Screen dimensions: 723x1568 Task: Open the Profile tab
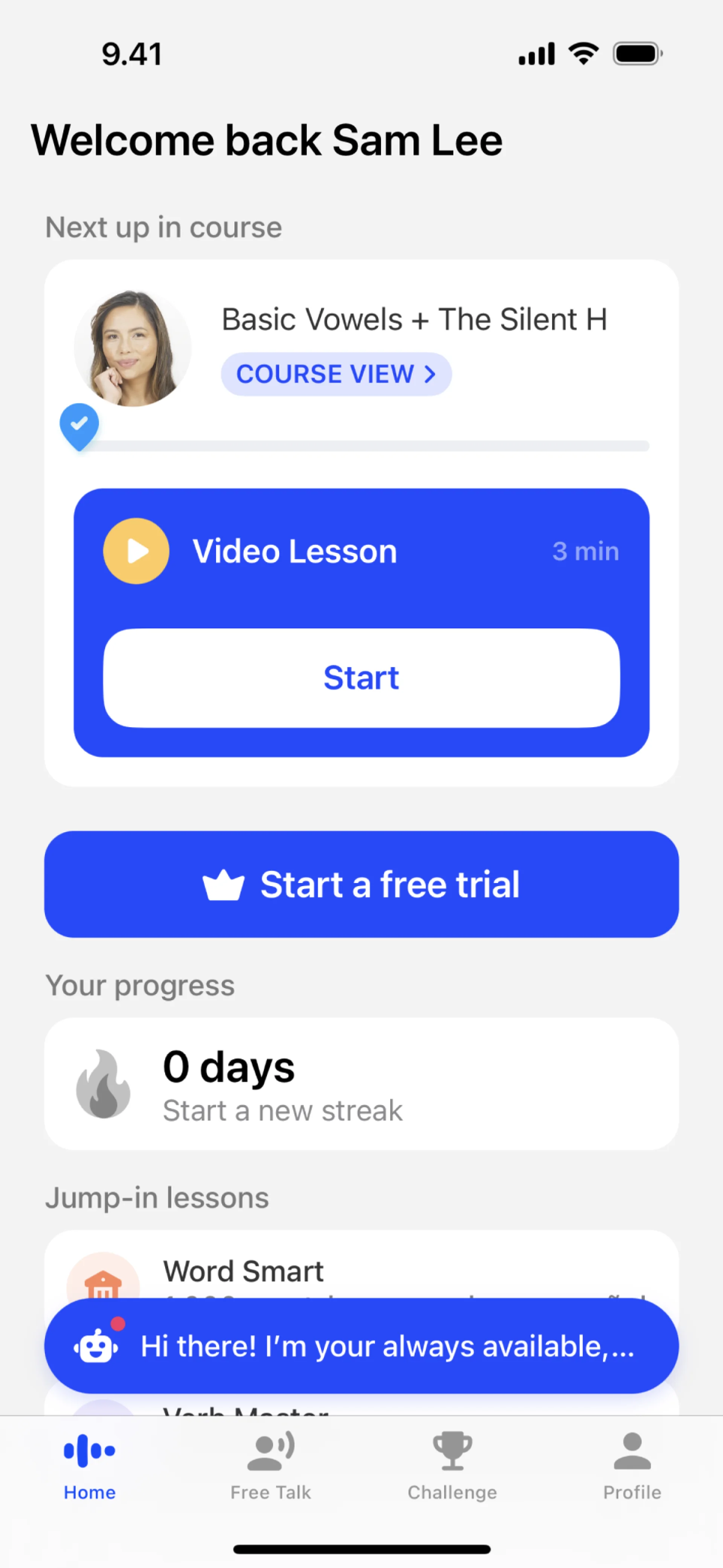pyautogui.click(x=632, y=1467)
